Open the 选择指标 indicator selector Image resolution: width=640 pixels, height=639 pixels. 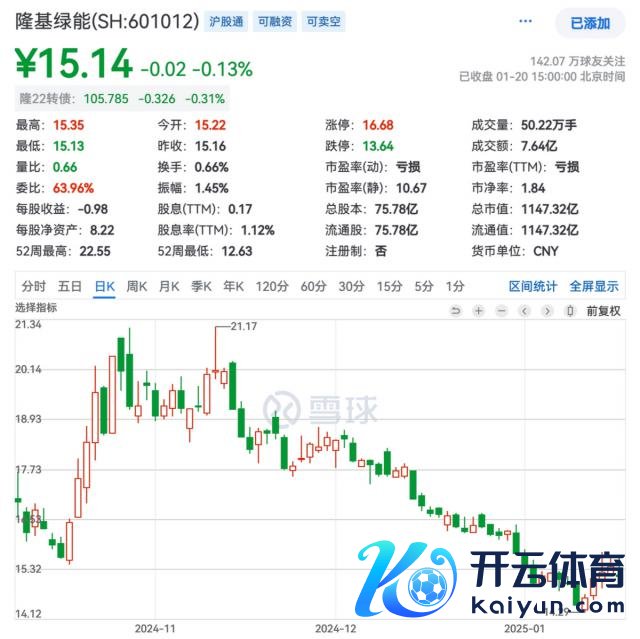pos(38,309)
